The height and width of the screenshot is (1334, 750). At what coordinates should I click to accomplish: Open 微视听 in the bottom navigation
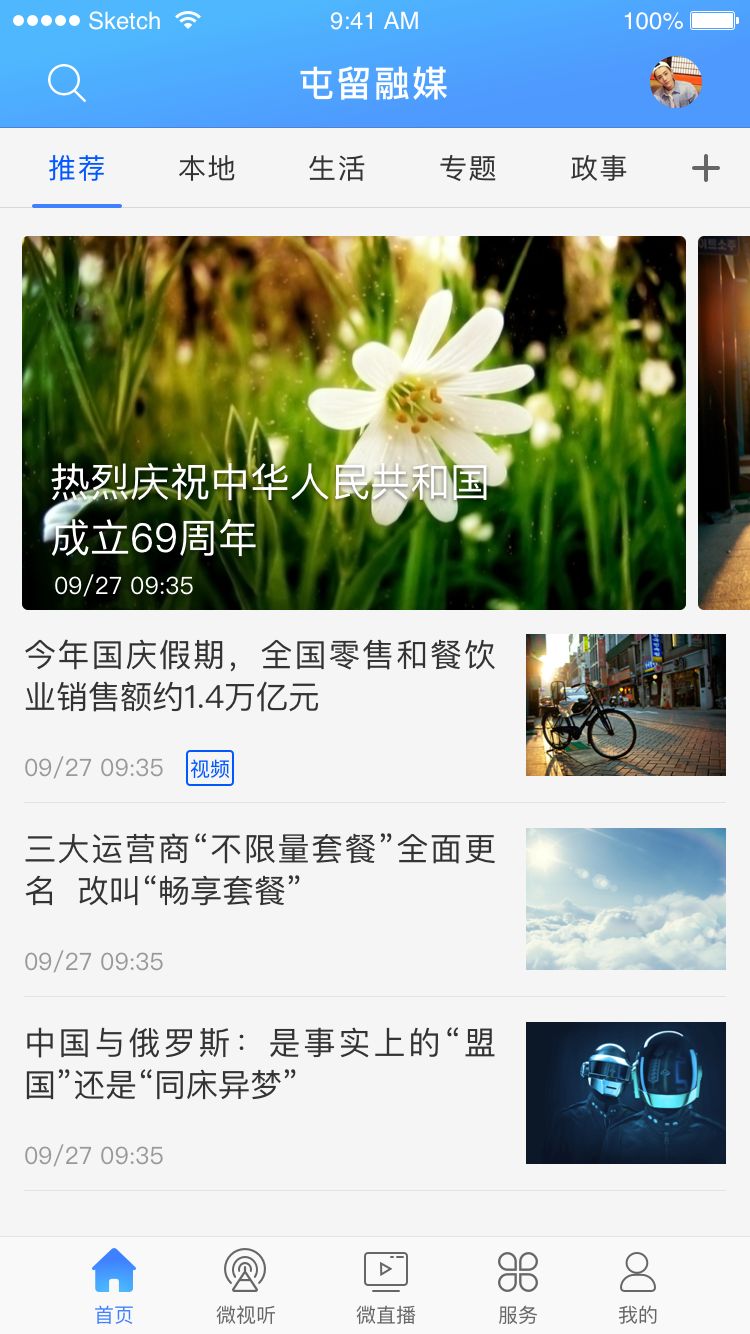pos(243,1283)
